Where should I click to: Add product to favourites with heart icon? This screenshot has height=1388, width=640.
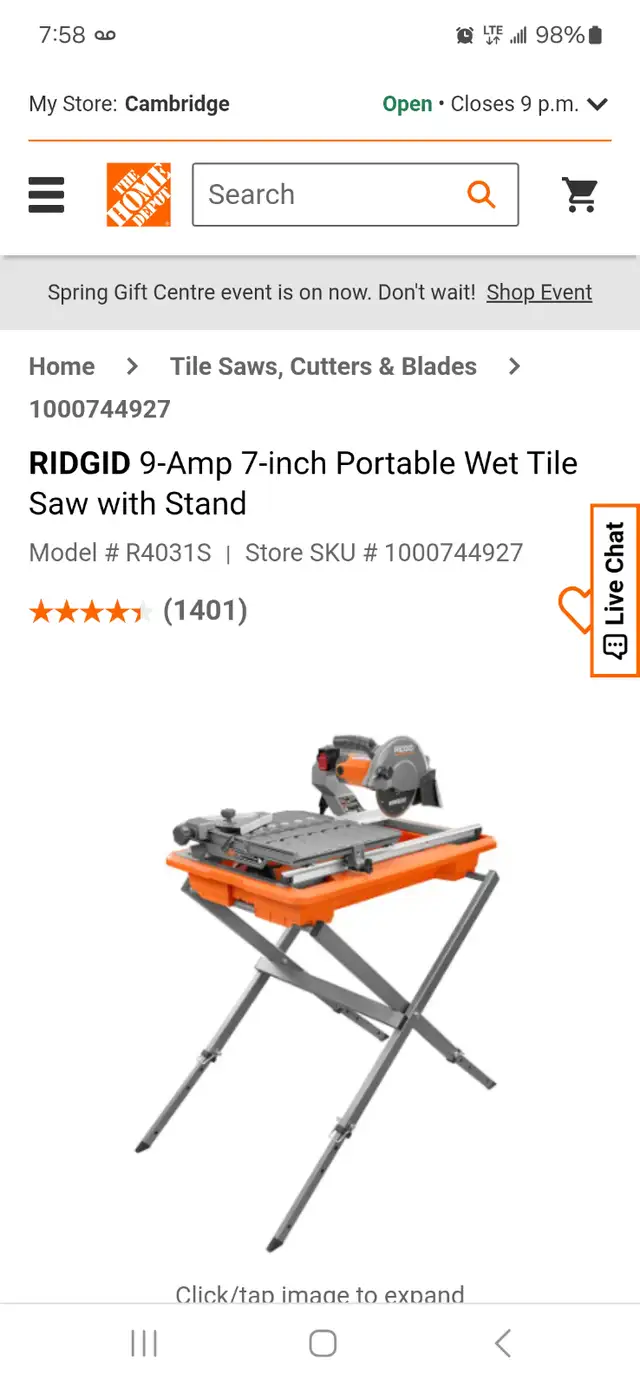click(574, 610)
